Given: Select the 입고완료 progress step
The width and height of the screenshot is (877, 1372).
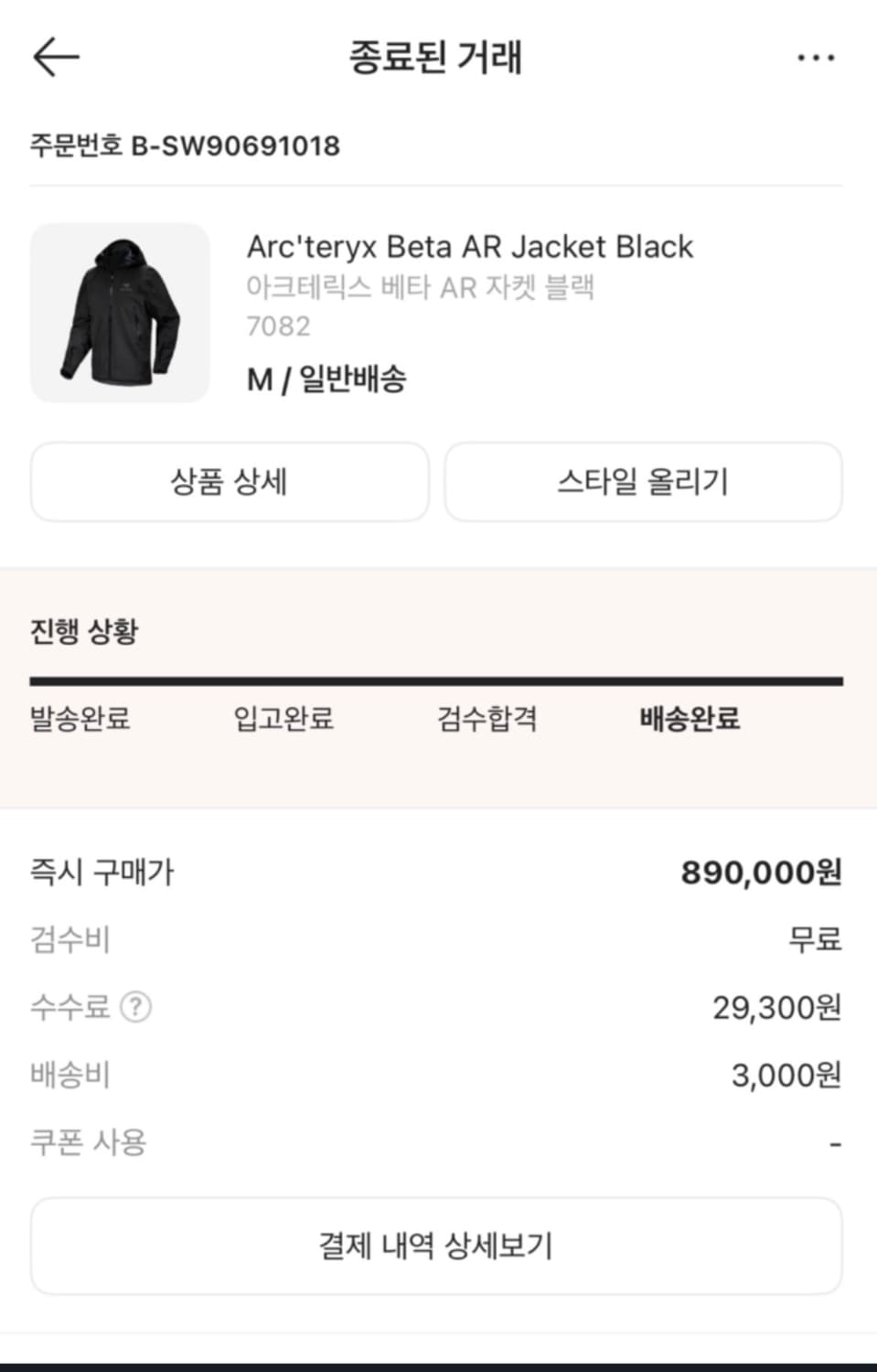Looking at the screenshot, I should (283, 720).
